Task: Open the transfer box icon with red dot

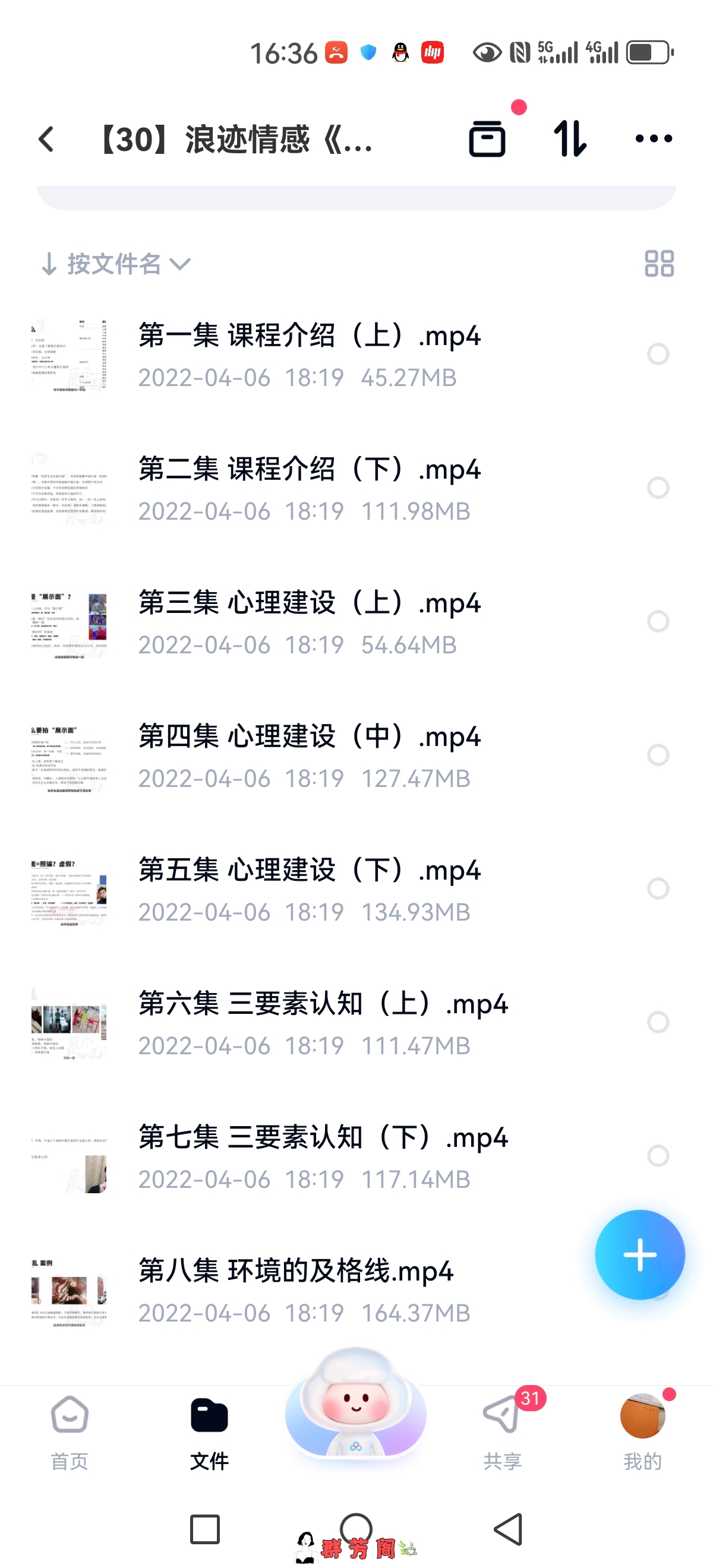Action: (487, 139)
